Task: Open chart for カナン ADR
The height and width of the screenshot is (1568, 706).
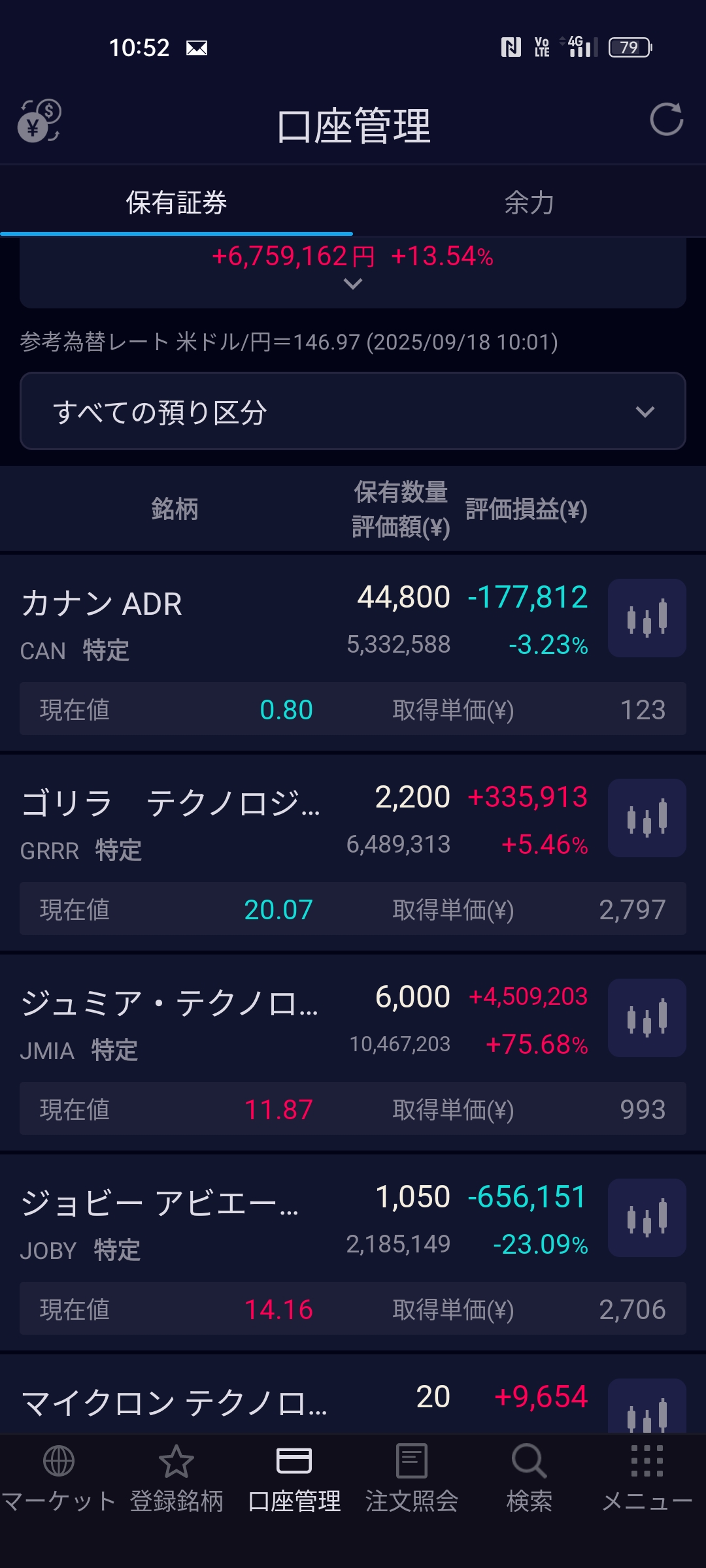Action: click(x=647, y=618)
